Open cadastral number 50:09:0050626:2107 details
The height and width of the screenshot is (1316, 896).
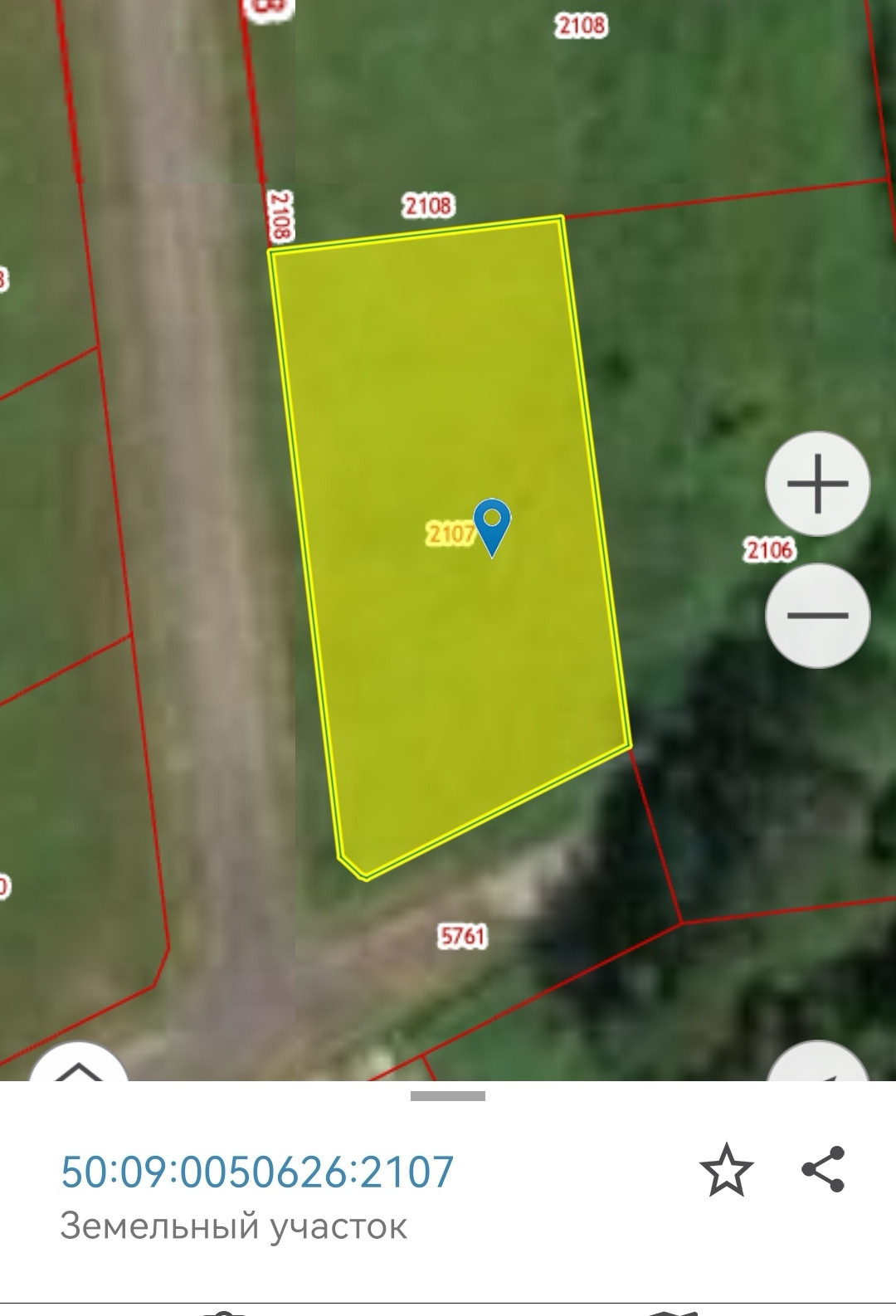[x=257, y=1172]
